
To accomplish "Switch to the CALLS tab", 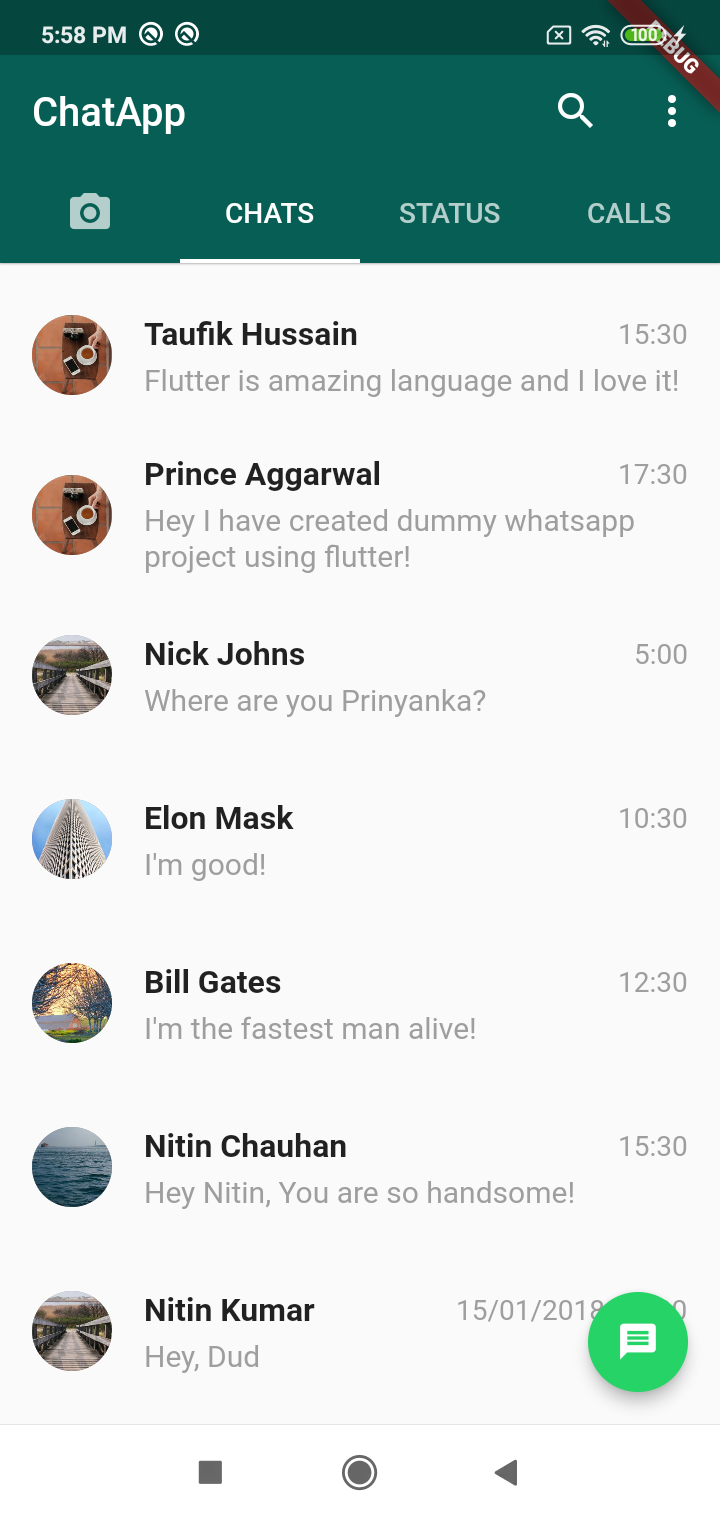I will tap(629, 212).
